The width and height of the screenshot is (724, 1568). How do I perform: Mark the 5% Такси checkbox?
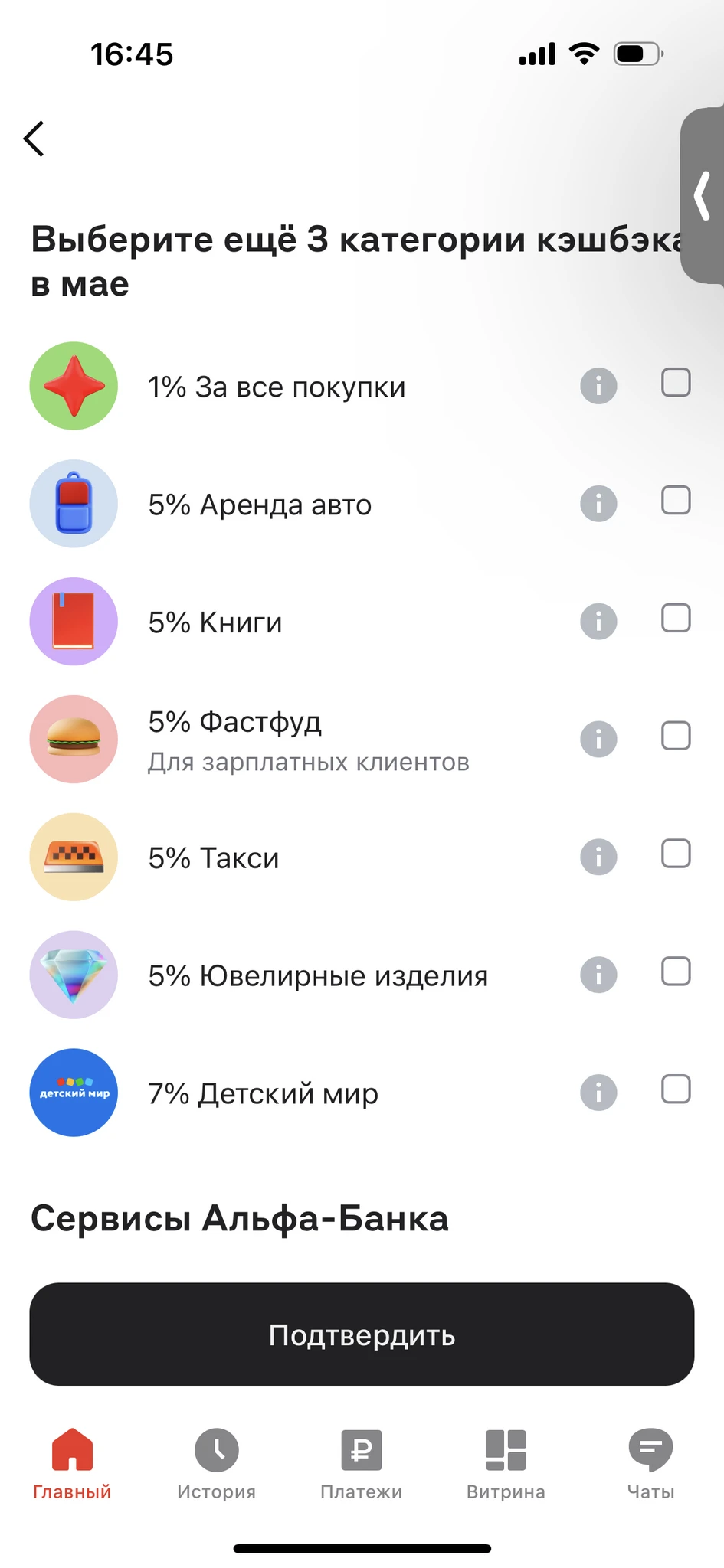coord(676,854)
